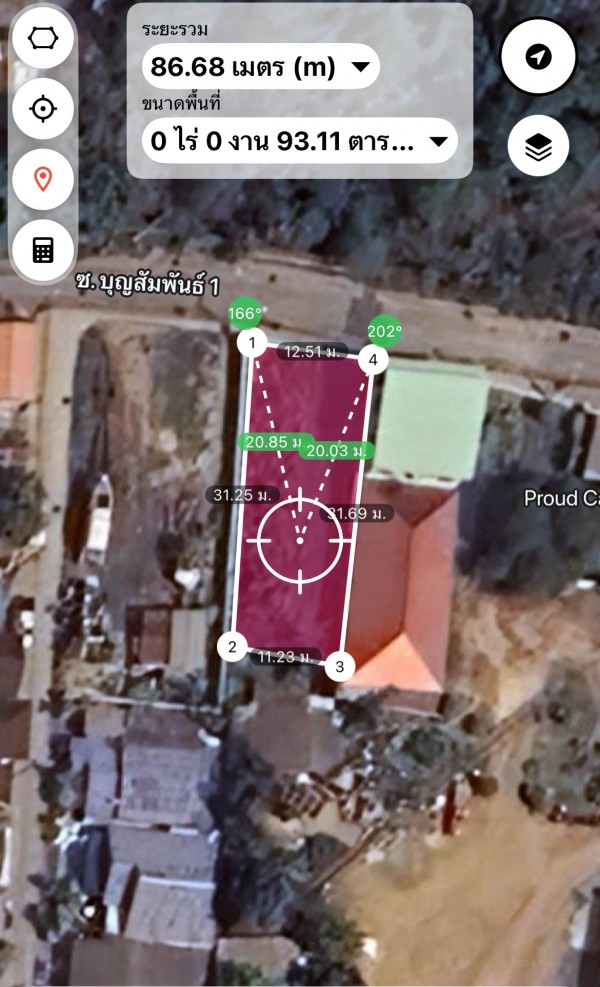Select boundary point marker 1
The width and height of the screenshot is (600, 987).
point(253,344)
